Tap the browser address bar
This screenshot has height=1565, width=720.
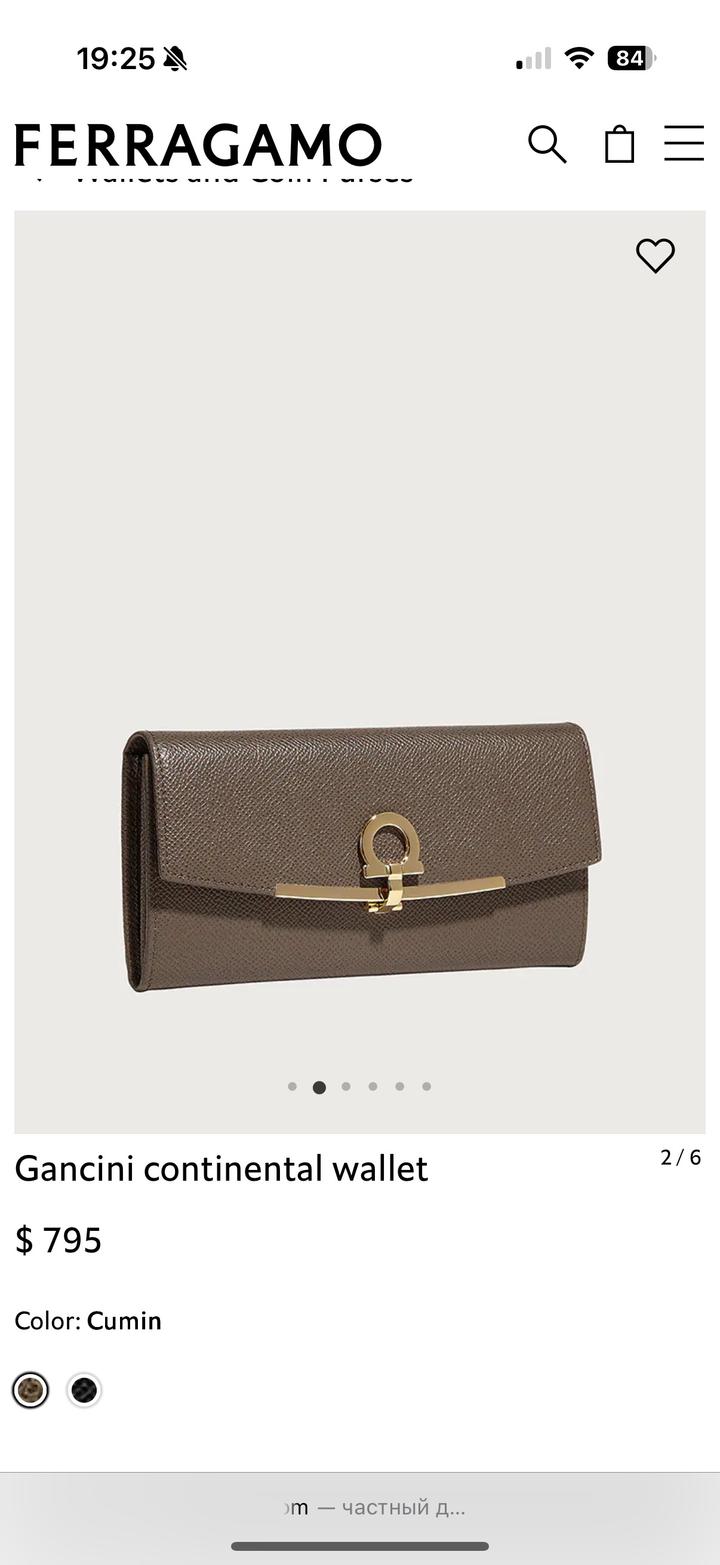tap(375, 1507)
